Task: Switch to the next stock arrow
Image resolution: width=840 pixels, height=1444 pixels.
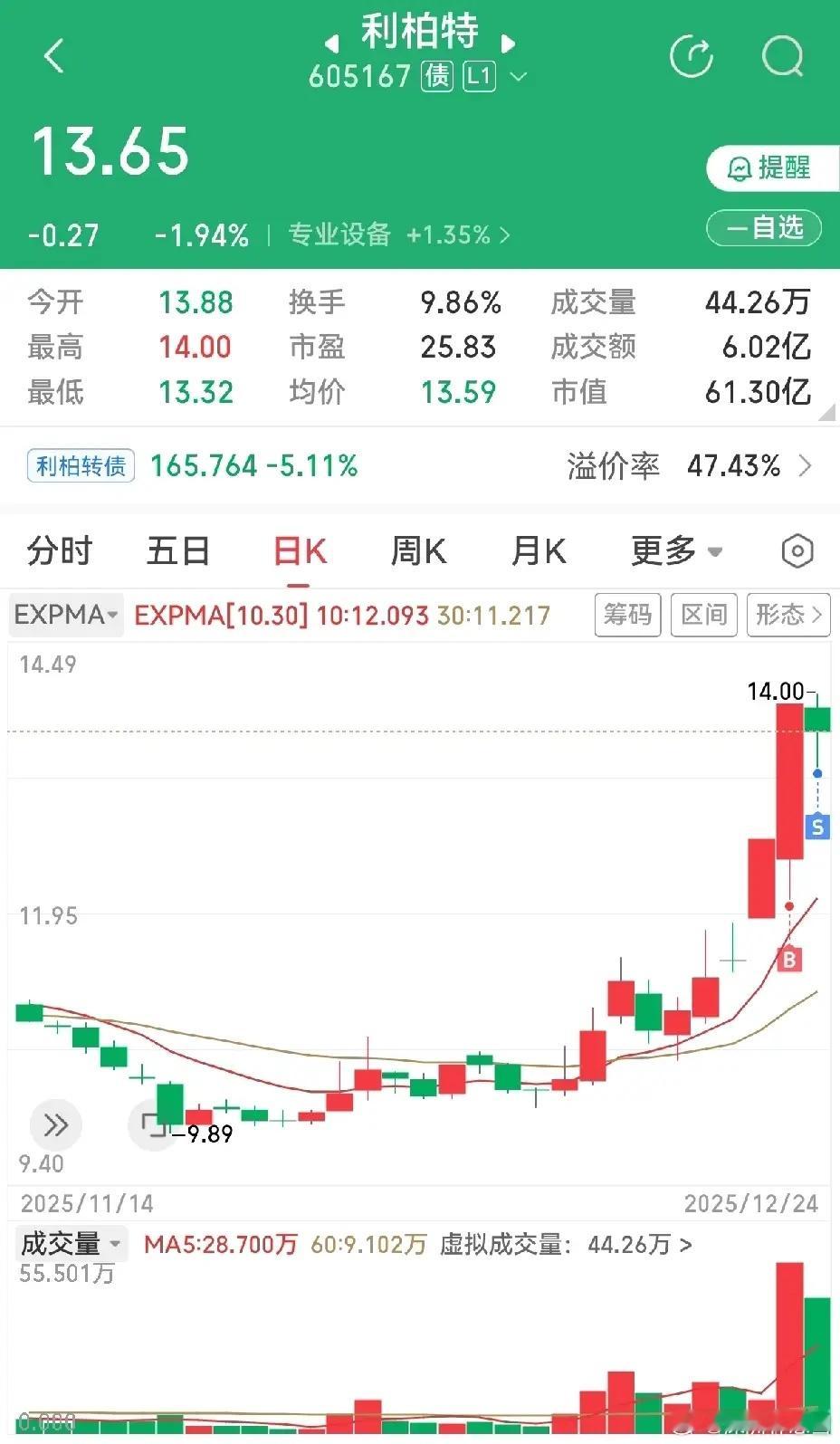Action: tap(508, 42)
